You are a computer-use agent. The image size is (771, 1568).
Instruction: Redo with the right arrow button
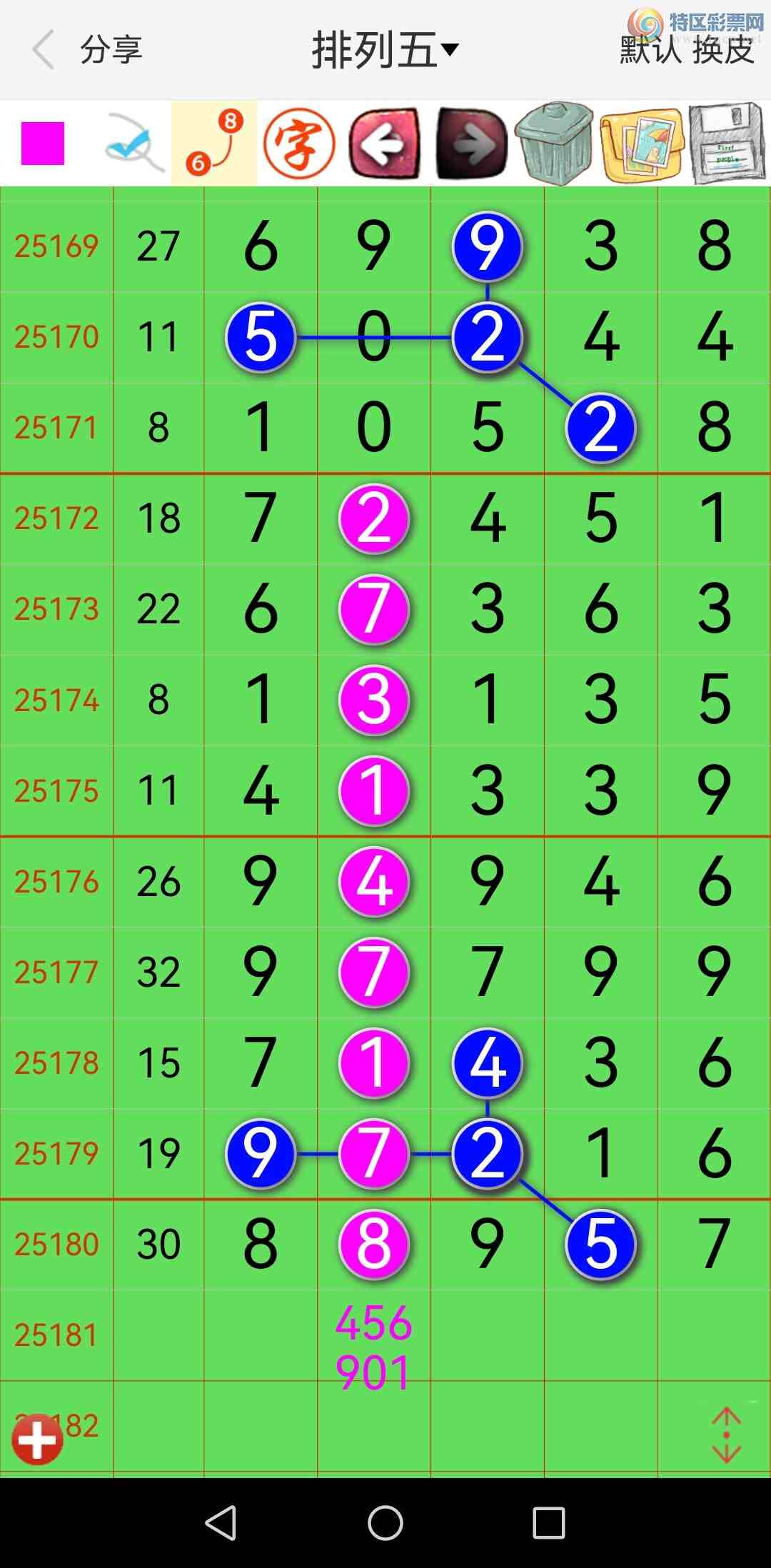pyautogui.click(x=471, y=144)
